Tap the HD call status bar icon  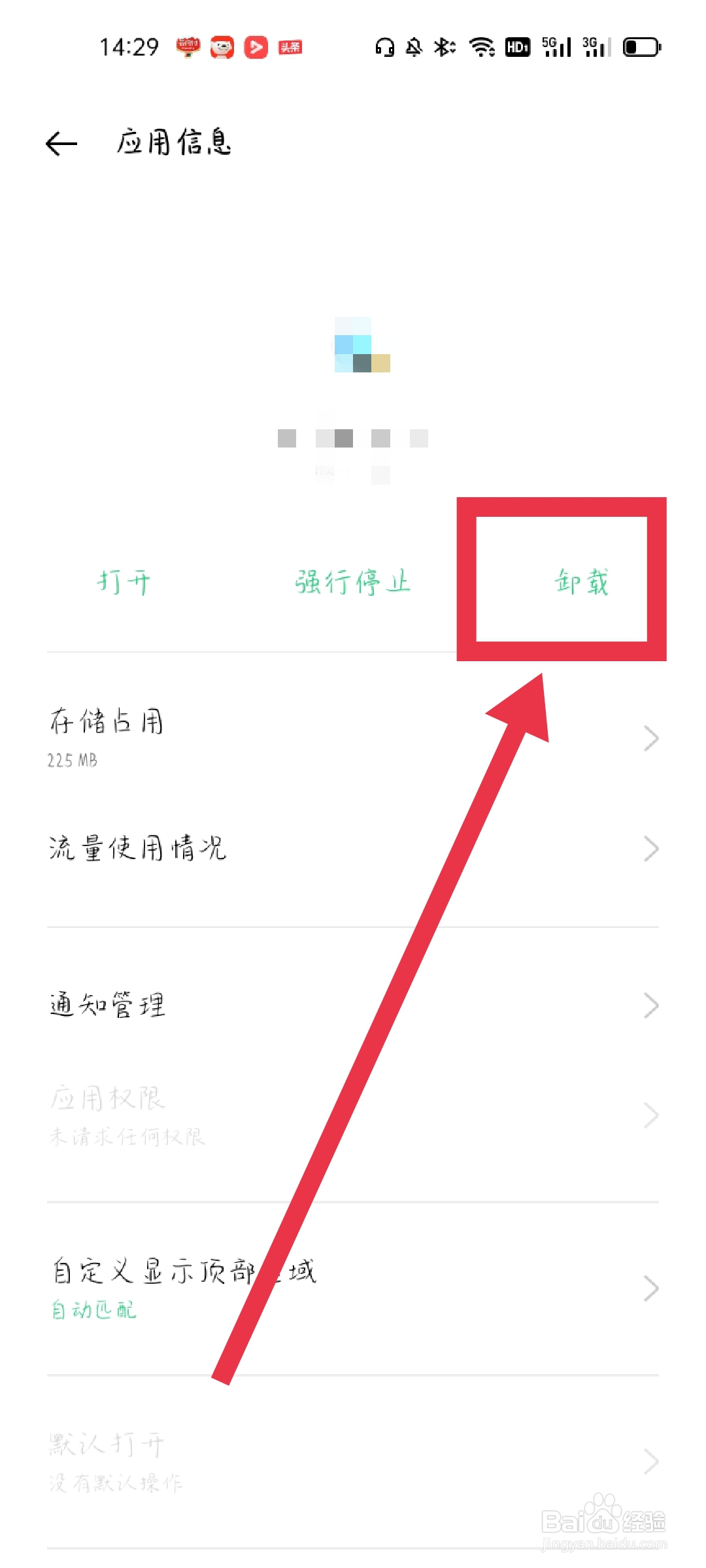[516, 47]
